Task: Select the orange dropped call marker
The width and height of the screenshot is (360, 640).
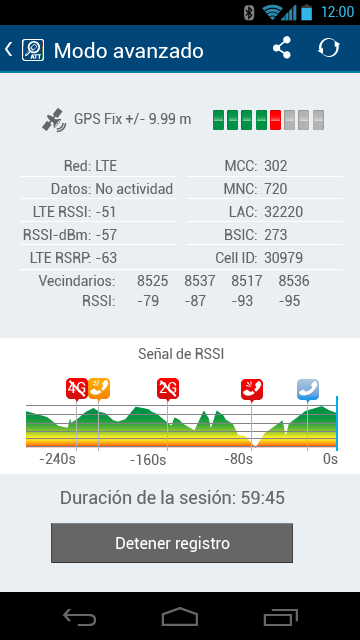Action: [x=99, y=389]
